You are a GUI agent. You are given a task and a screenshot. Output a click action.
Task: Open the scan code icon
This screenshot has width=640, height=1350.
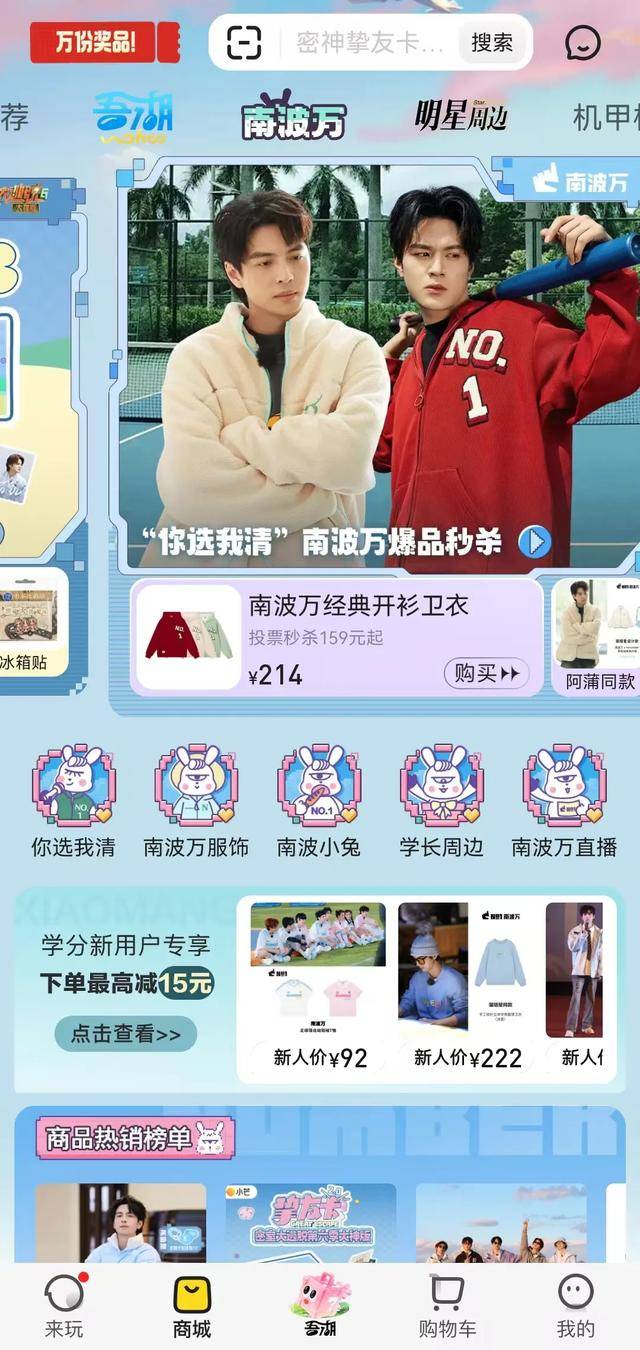(x=244, y=42)
